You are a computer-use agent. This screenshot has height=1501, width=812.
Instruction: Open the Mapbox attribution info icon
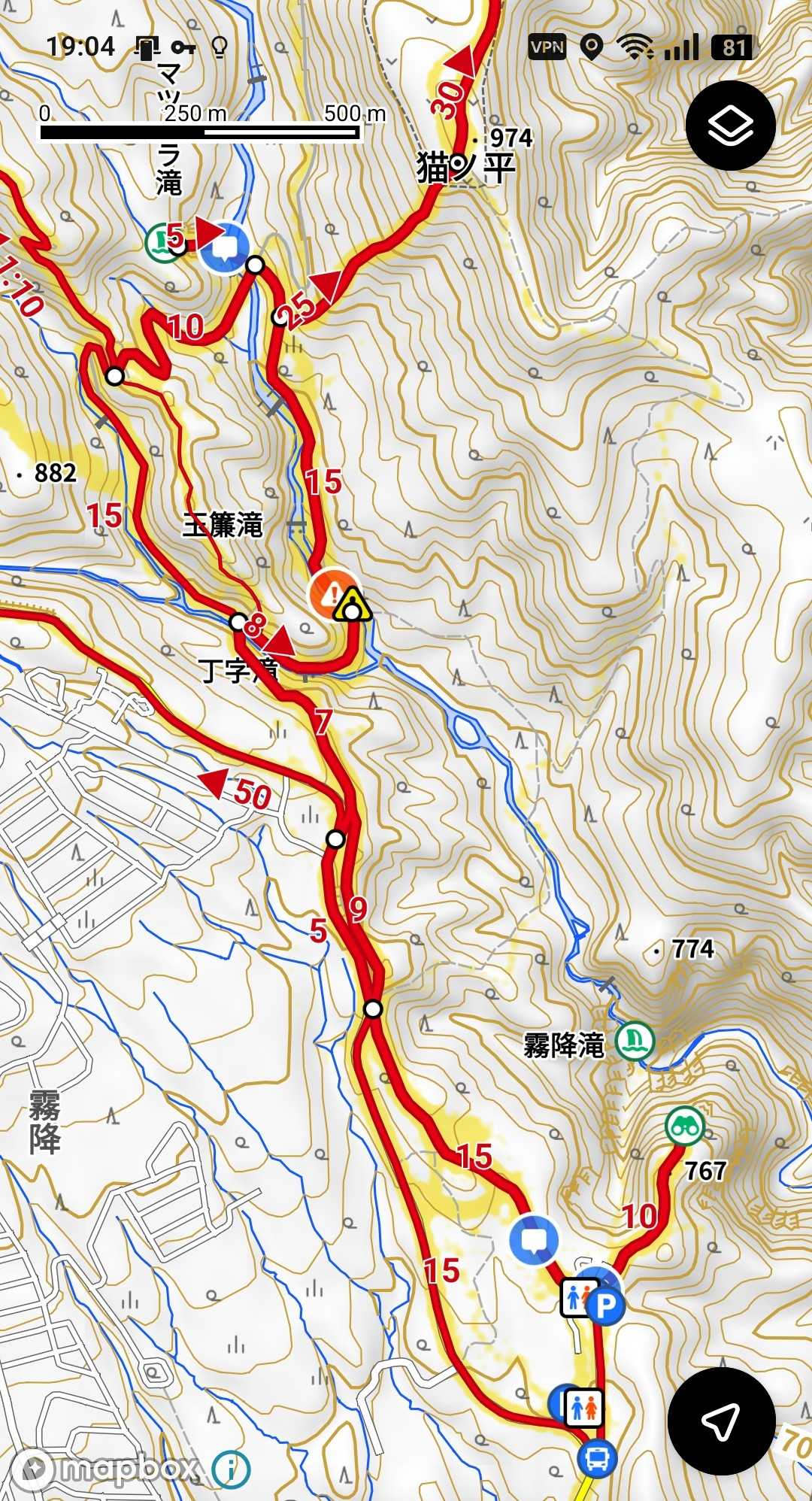231,1469
